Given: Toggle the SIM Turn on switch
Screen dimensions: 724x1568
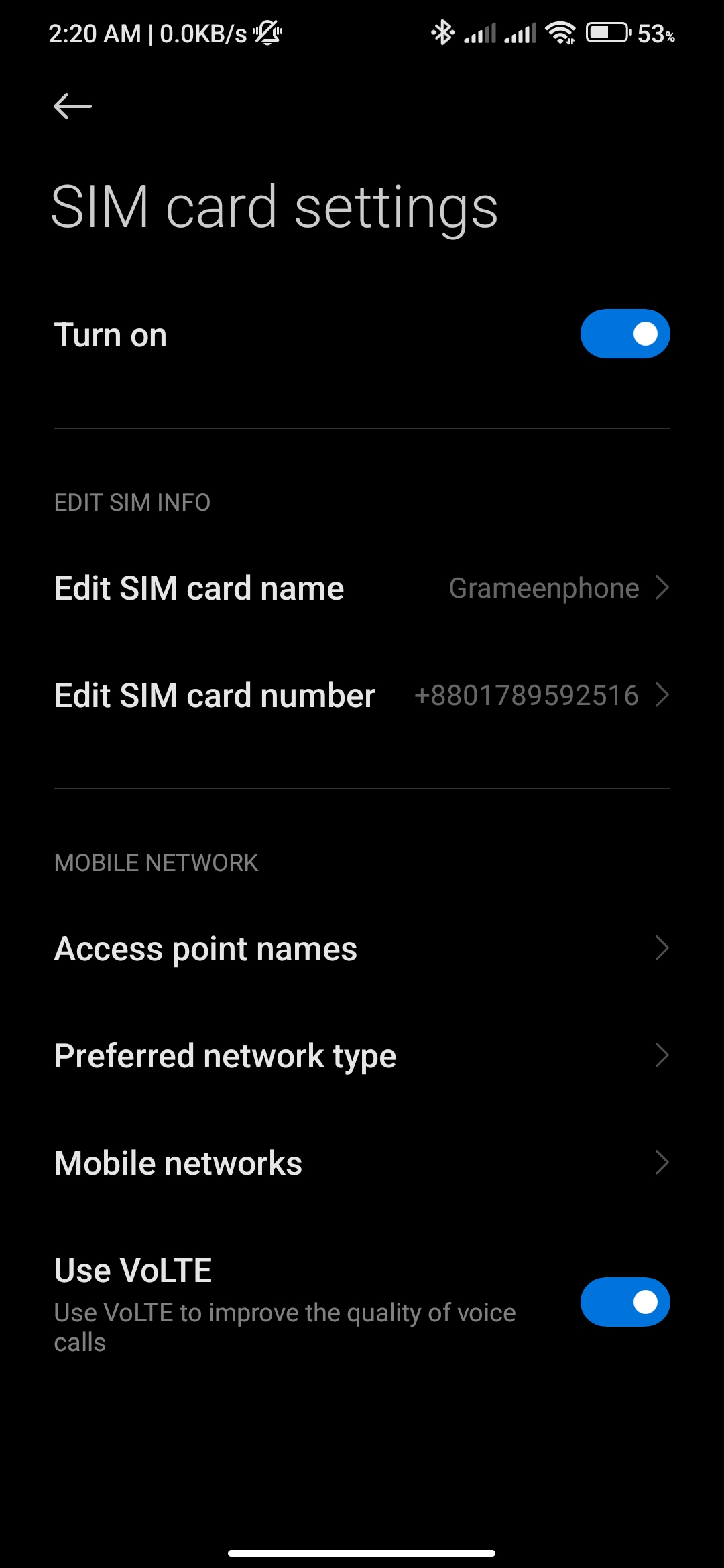Looking at the screenshot, I should tap(625, 334).
